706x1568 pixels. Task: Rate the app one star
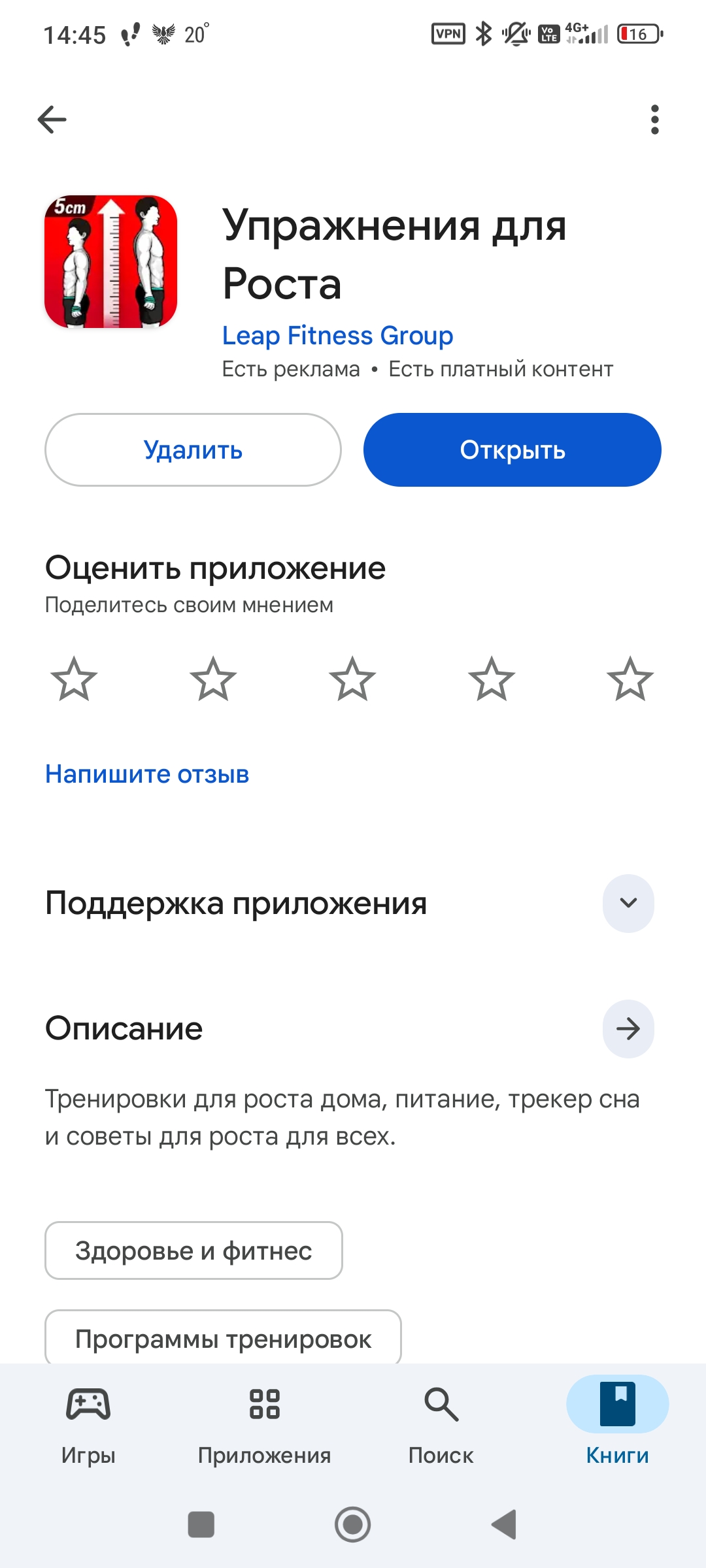coord(74,679)
